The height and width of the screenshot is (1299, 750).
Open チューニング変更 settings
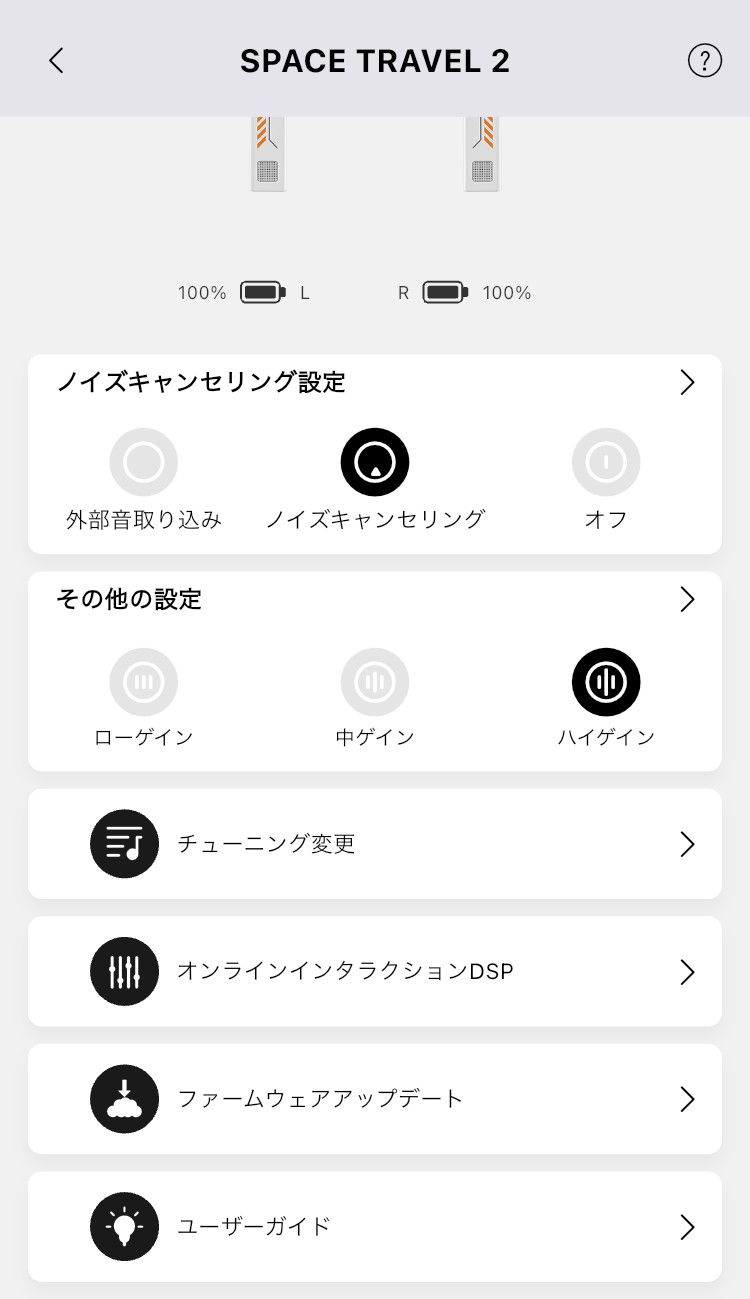(x=375, y=843)
